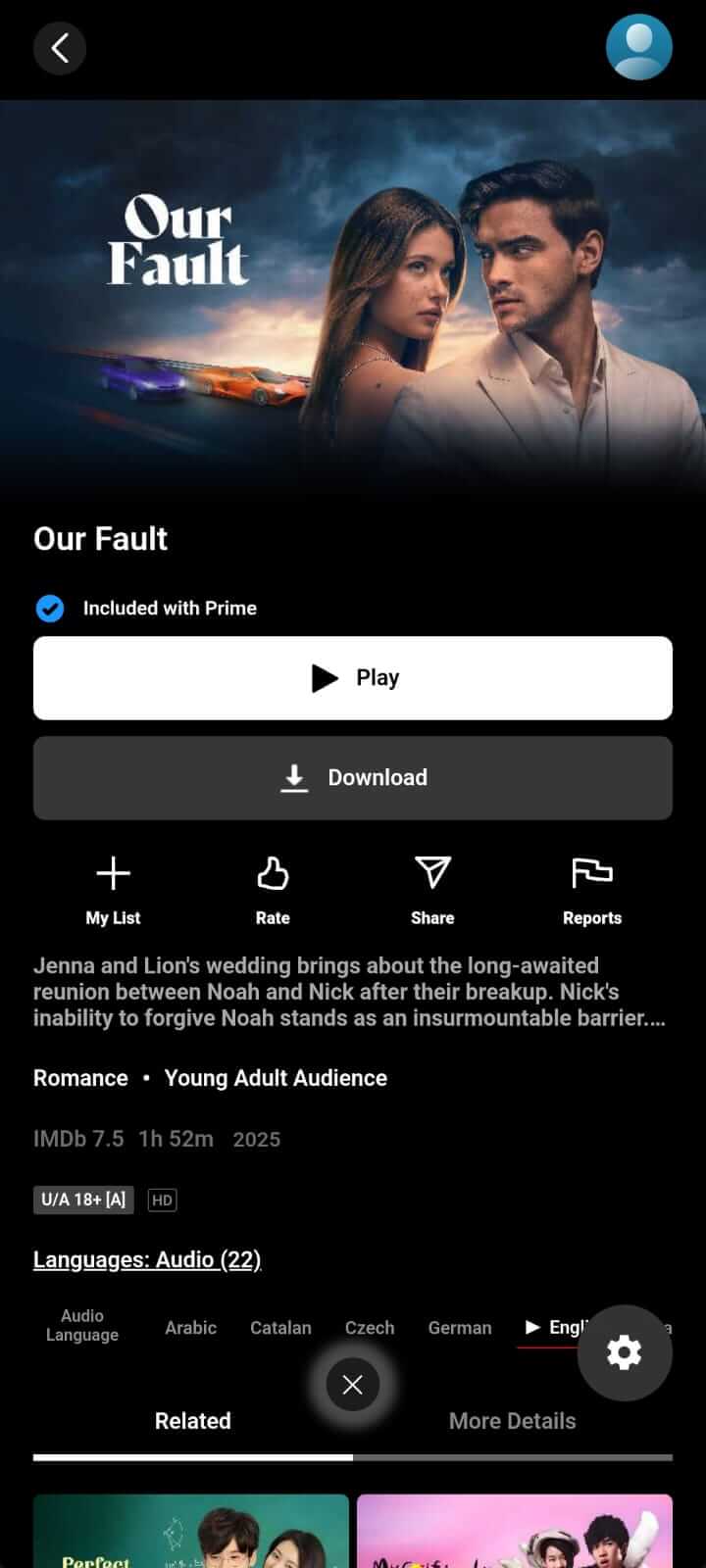Open the profile avatar
The image size is (706, 1568).
click(638, 47)
